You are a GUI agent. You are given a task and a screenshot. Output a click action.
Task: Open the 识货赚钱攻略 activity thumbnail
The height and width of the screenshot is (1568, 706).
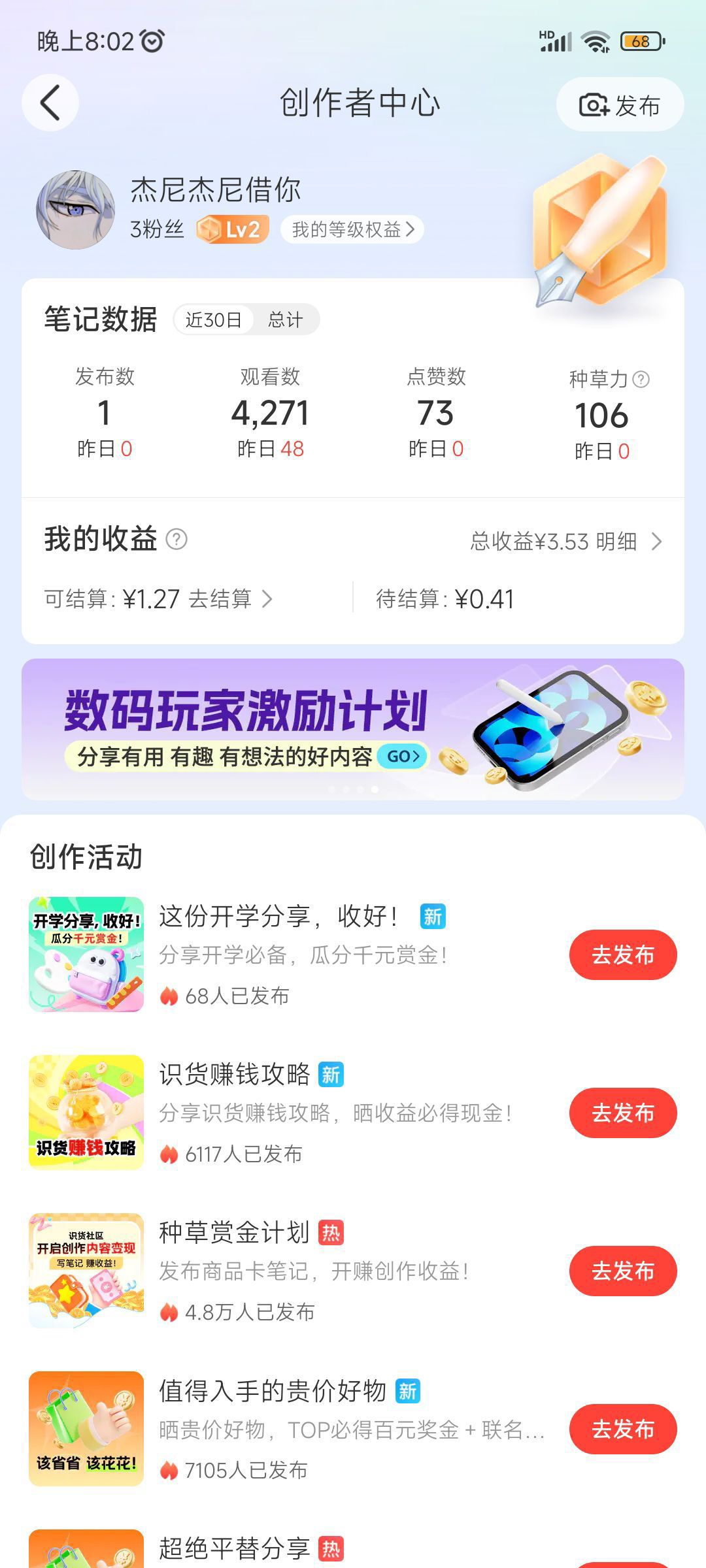pos(86,1113)
